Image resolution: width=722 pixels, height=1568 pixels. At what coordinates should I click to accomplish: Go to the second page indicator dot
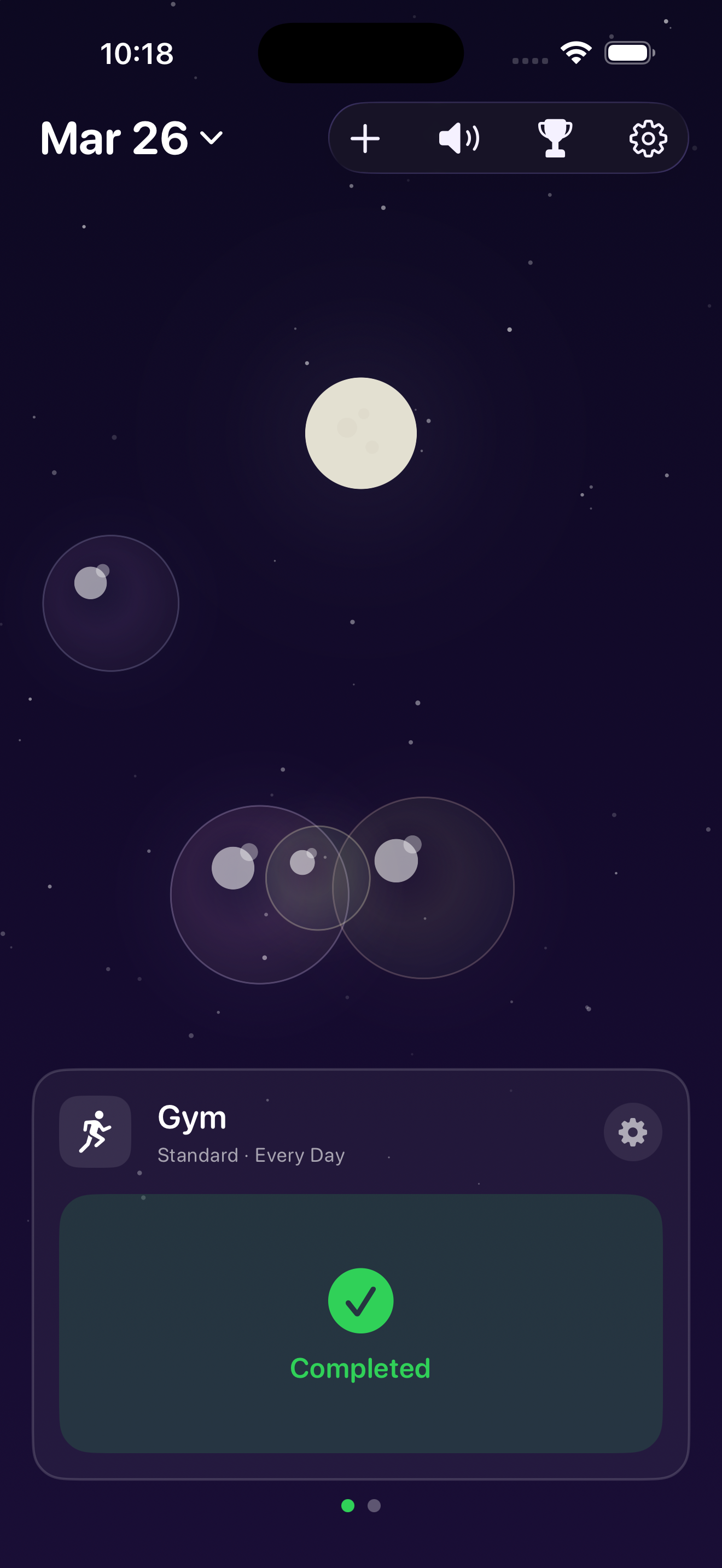(374, 1505)
